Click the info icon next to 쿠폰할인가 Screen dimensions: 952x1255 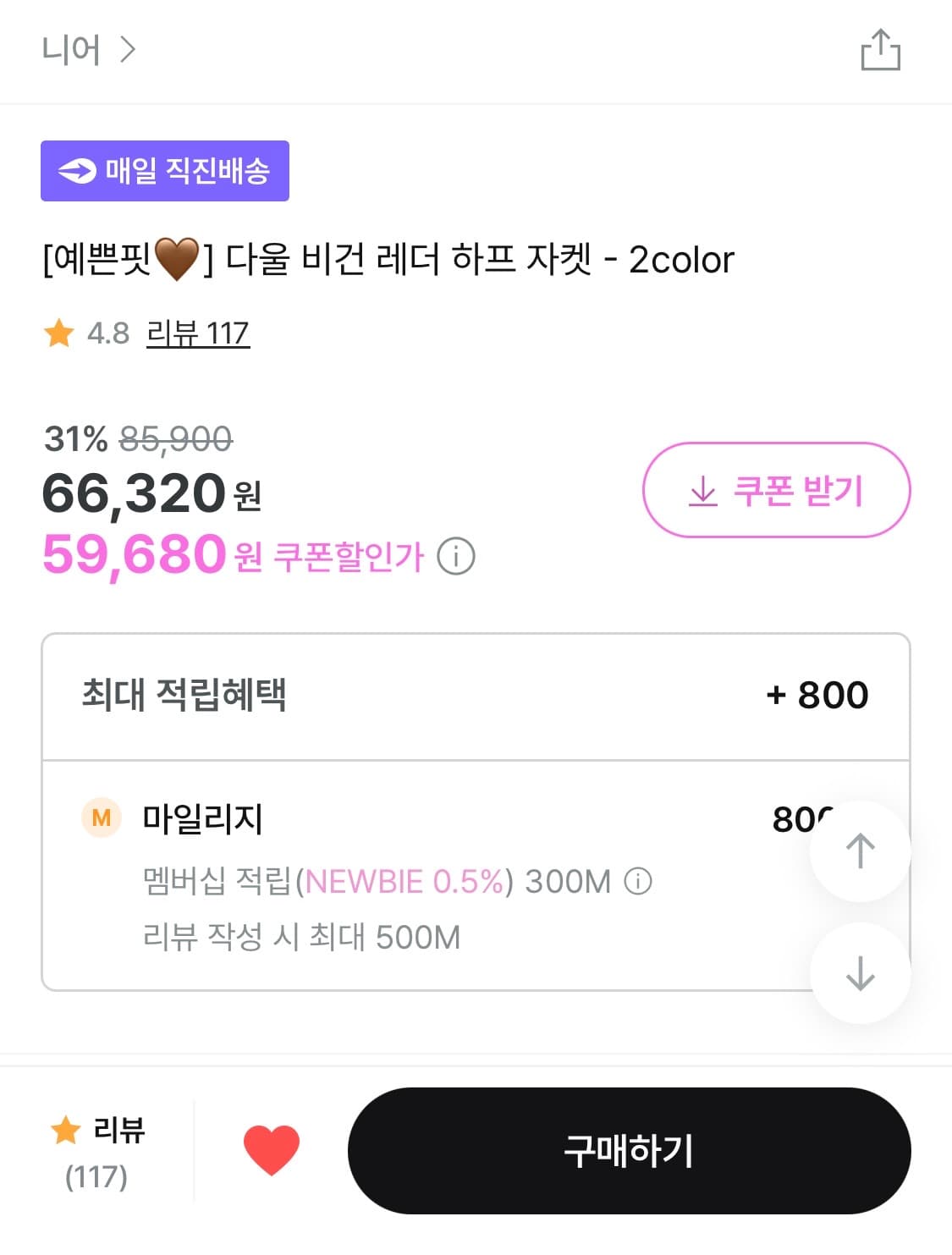click(459, 557)
